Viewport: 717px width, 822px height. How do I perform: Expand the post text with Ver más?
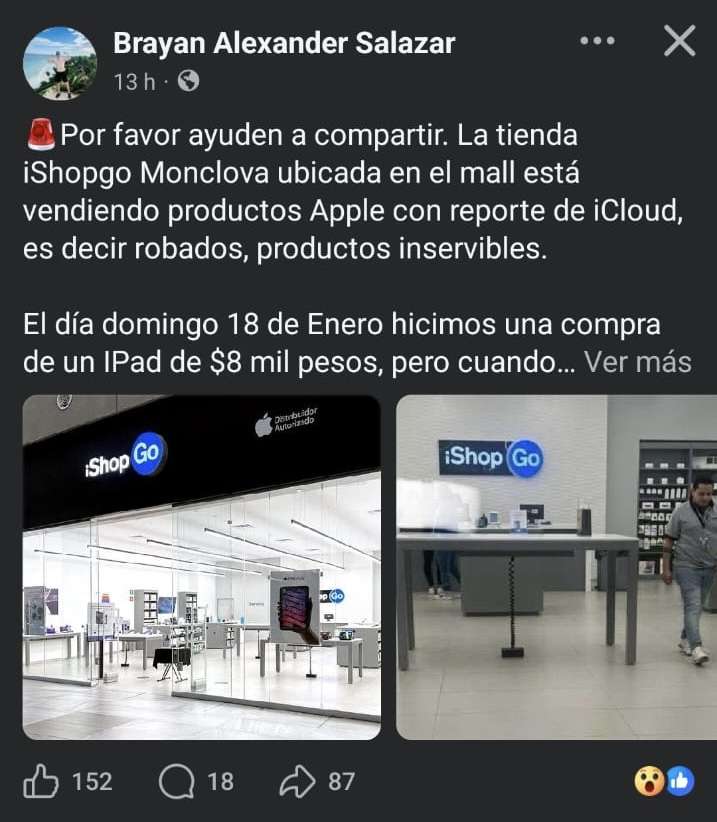tap(637, 361)
